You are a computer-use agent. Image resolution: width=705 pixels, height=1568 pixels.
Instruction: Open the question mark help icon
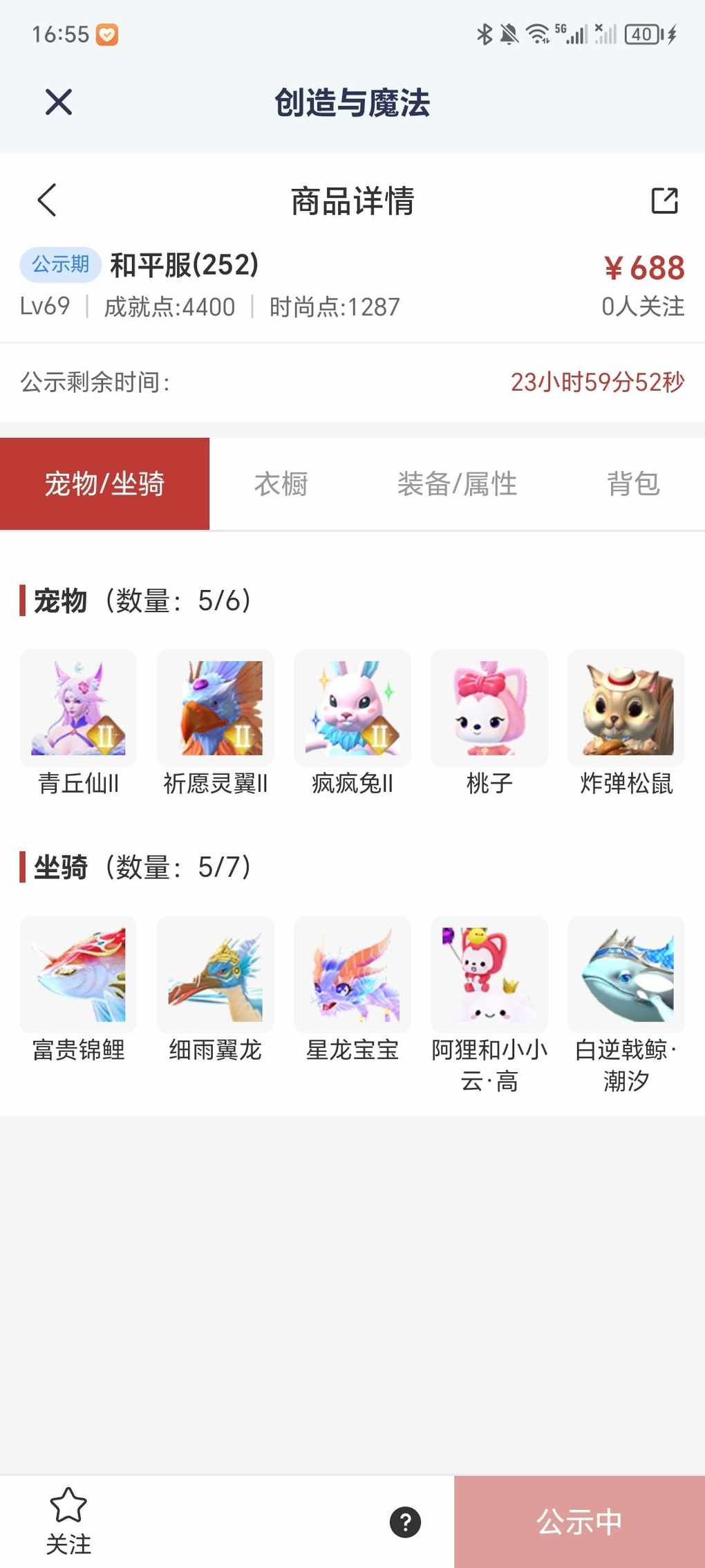tap(405, 1522)
